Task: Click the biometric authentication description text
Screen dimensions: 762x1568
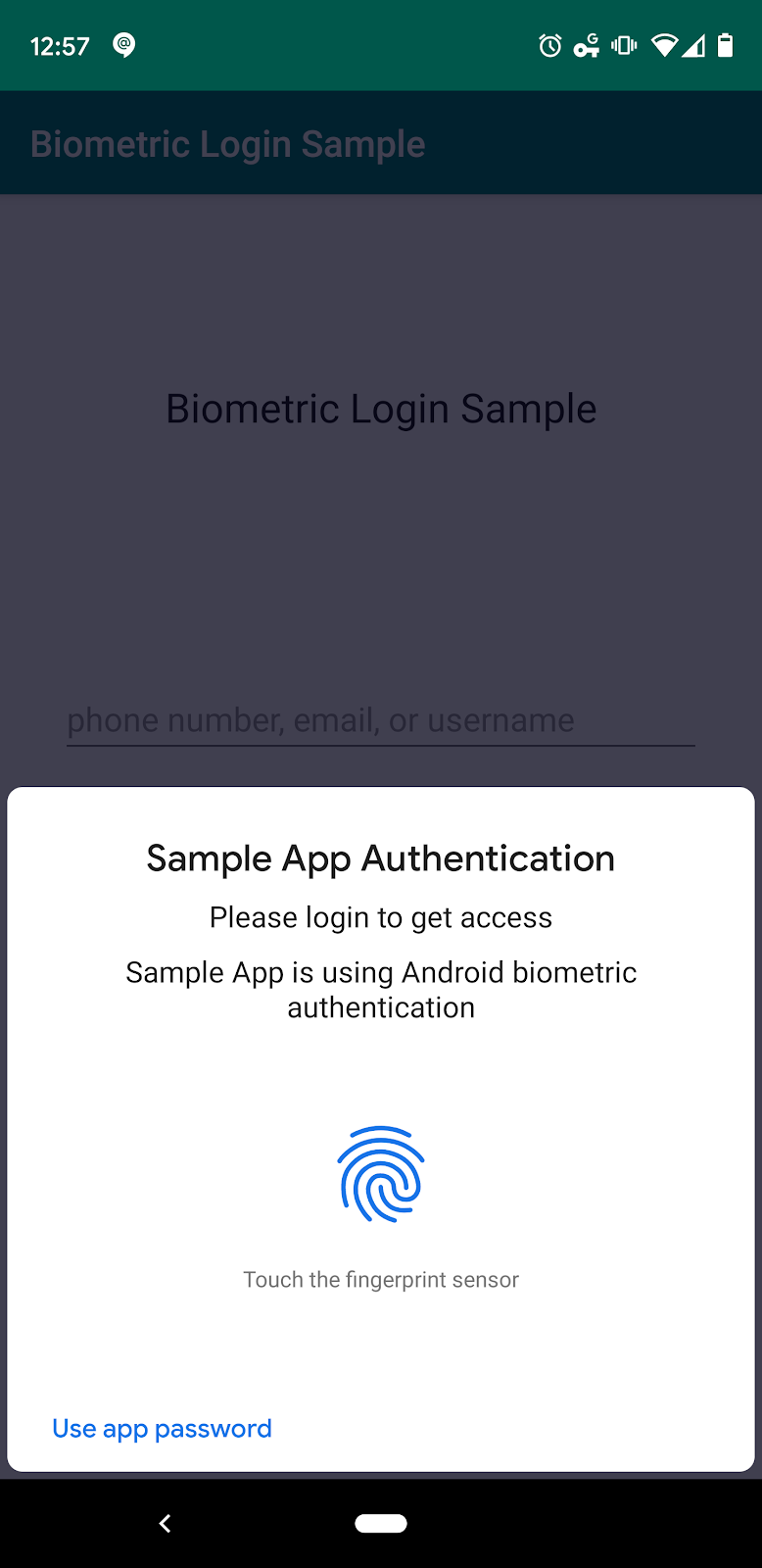Action: pos(381,989)
